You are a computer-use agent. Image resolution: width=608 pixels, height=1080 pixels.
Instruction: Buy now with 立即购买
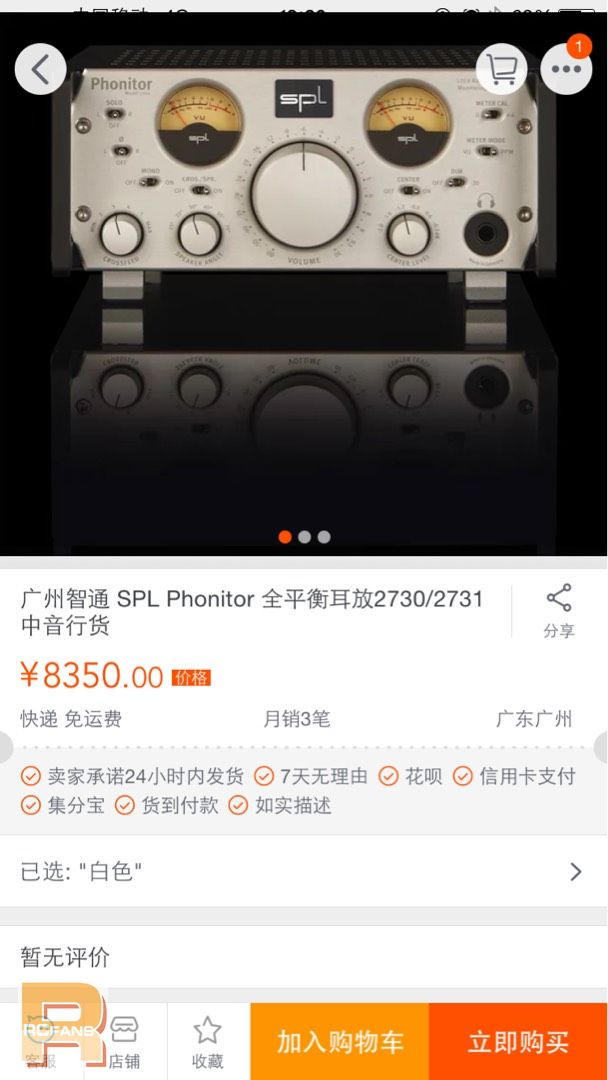(x=518, y=1041)
